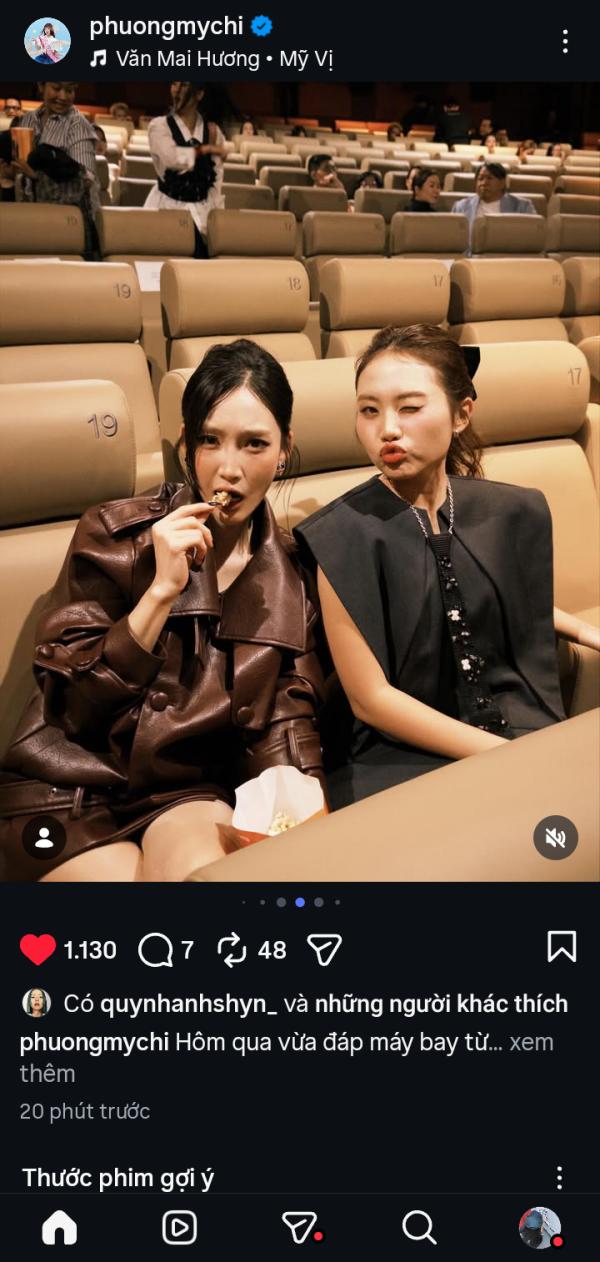
Task: Open quynhanhshyn_'s profile from the likes line
Action: click(188, 1003)
